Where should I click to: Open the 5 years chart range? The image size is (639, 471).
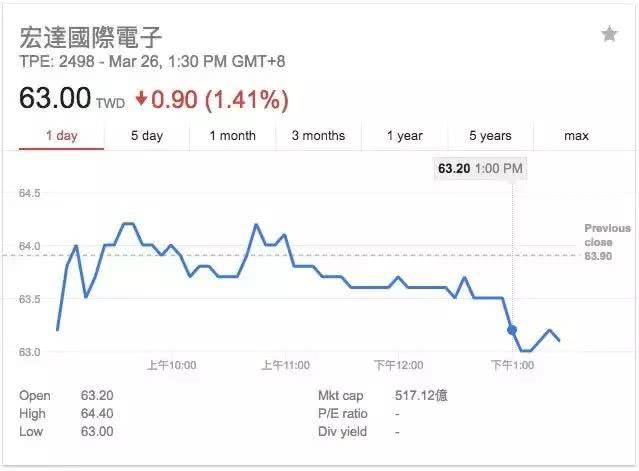coord(490,136)
